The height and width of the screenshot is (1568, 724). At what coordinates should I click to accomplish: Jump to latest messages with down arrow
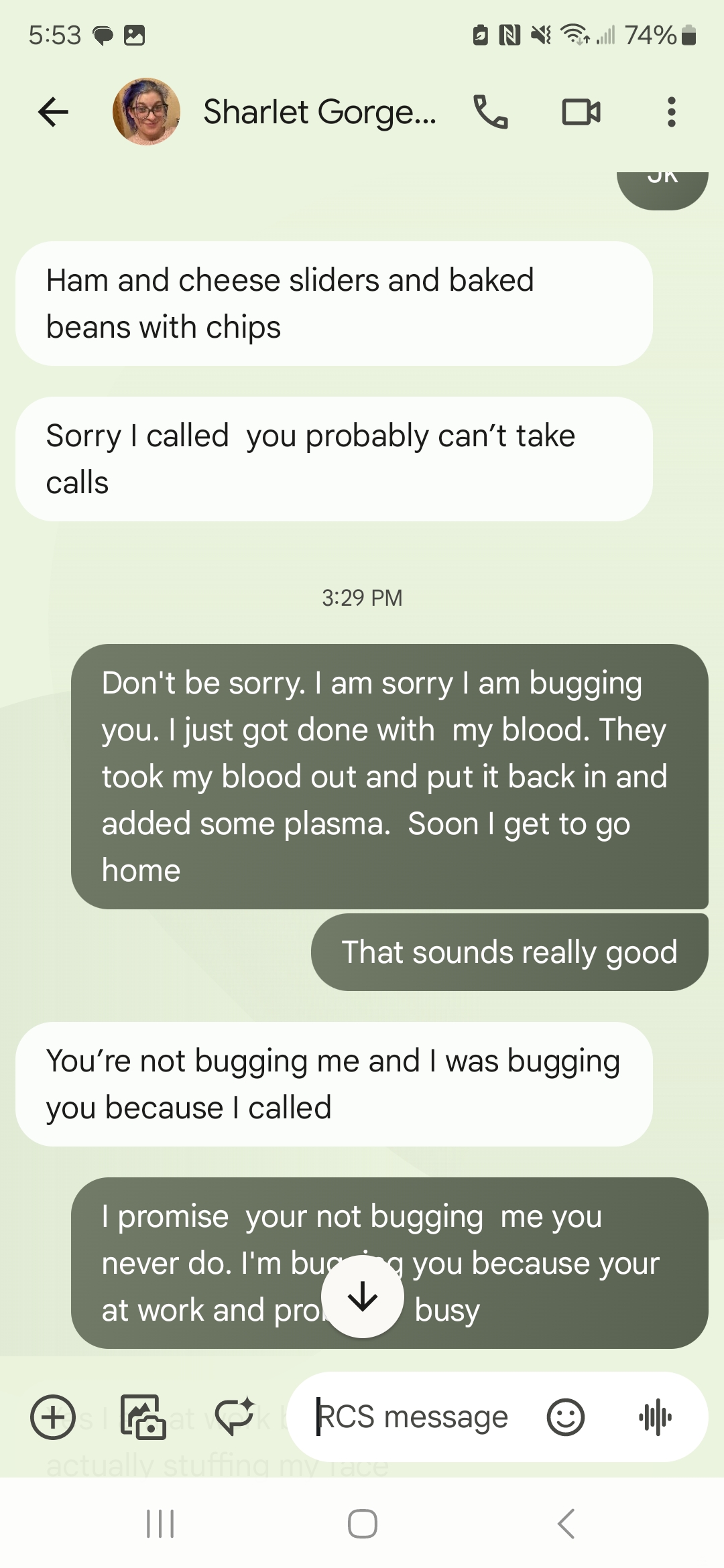363,1296
